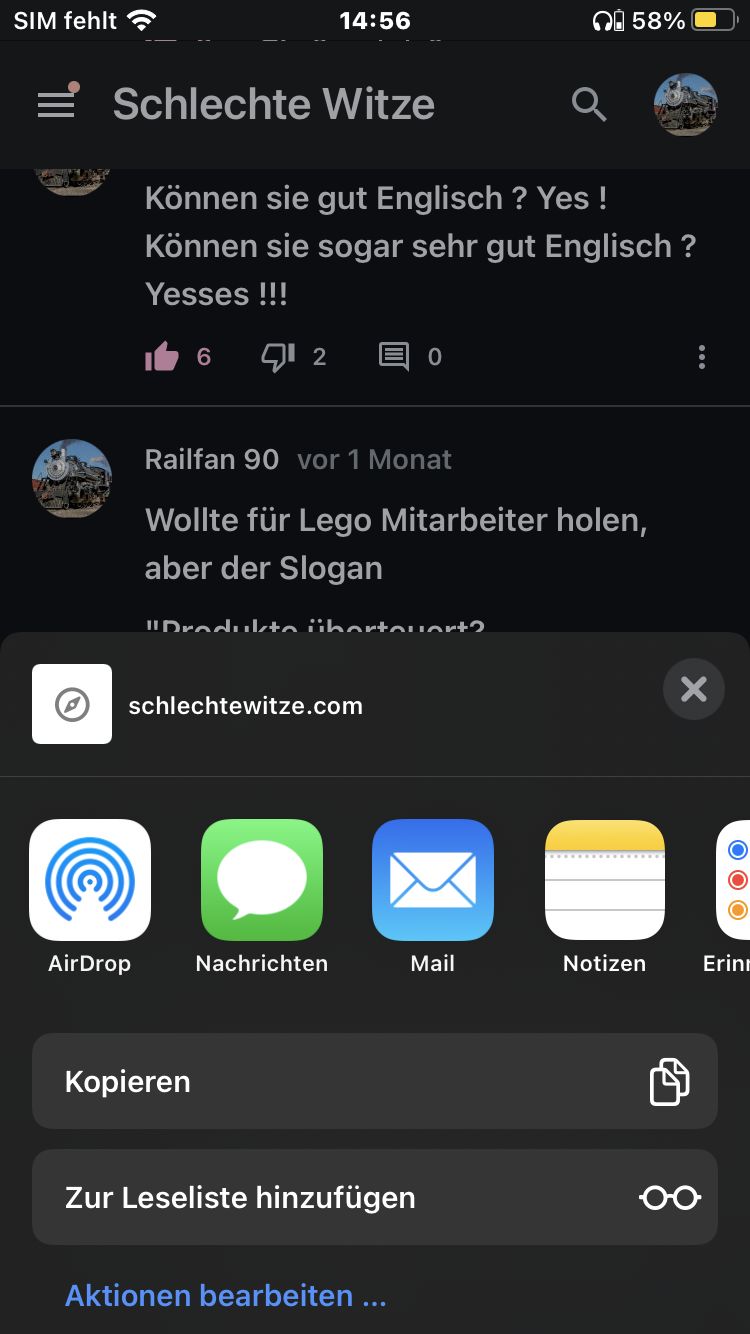Open the overflow menu on Englisch joke
Image resolution: width=750 pixels, height=1334 pixels.
[x=702, y=357]
